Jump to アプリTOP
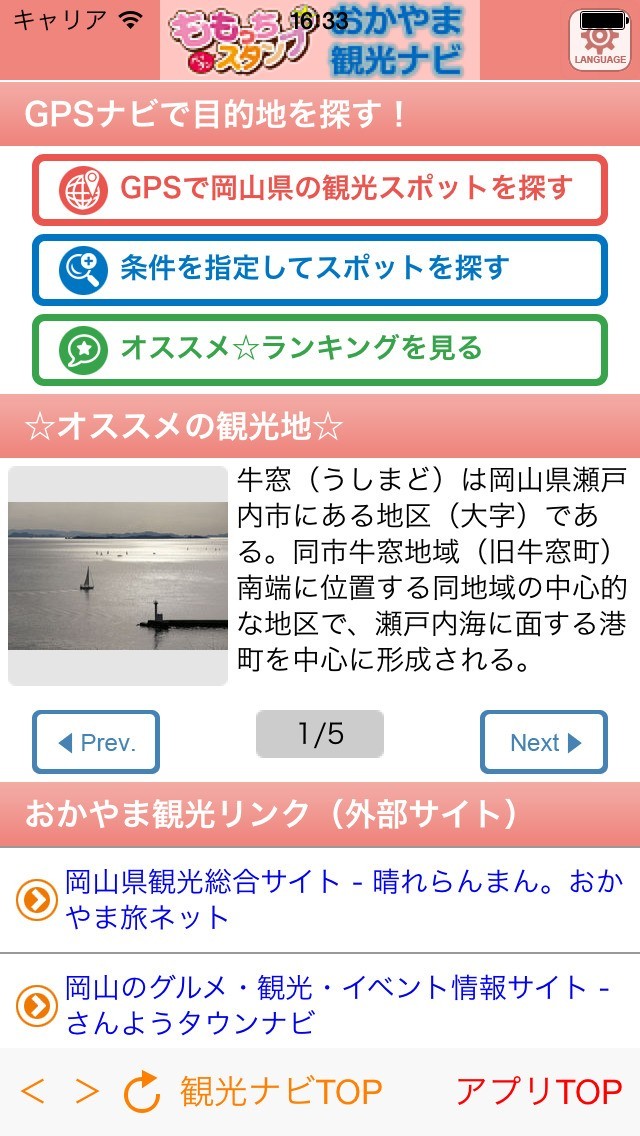This screenshot has width=640, height=1136. tap(539, 1091)
